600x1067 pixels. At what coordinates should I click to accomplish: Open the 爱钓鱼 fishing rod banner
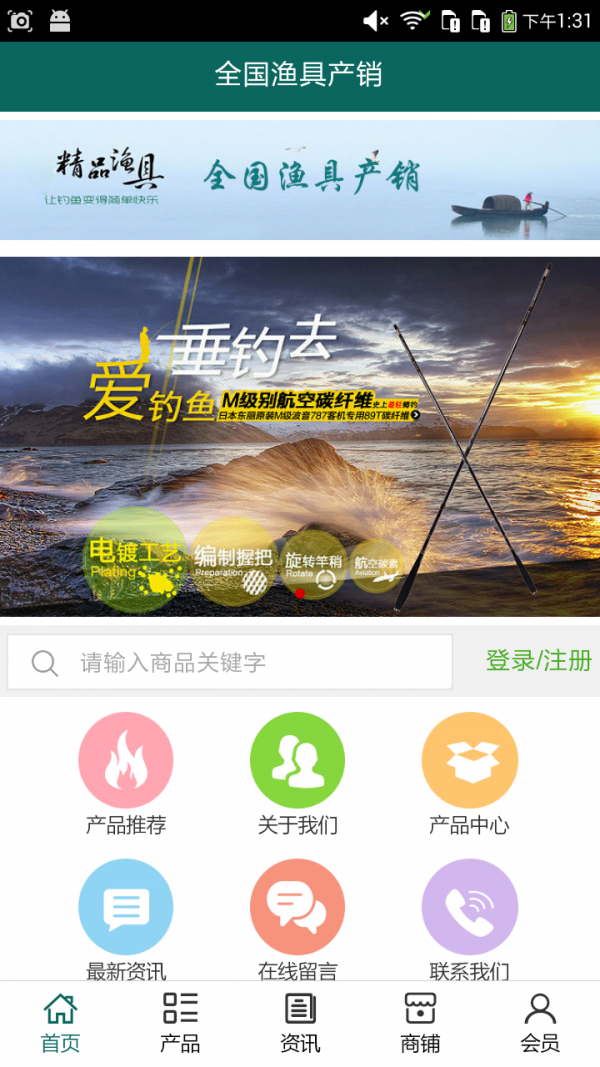[300, 436]
